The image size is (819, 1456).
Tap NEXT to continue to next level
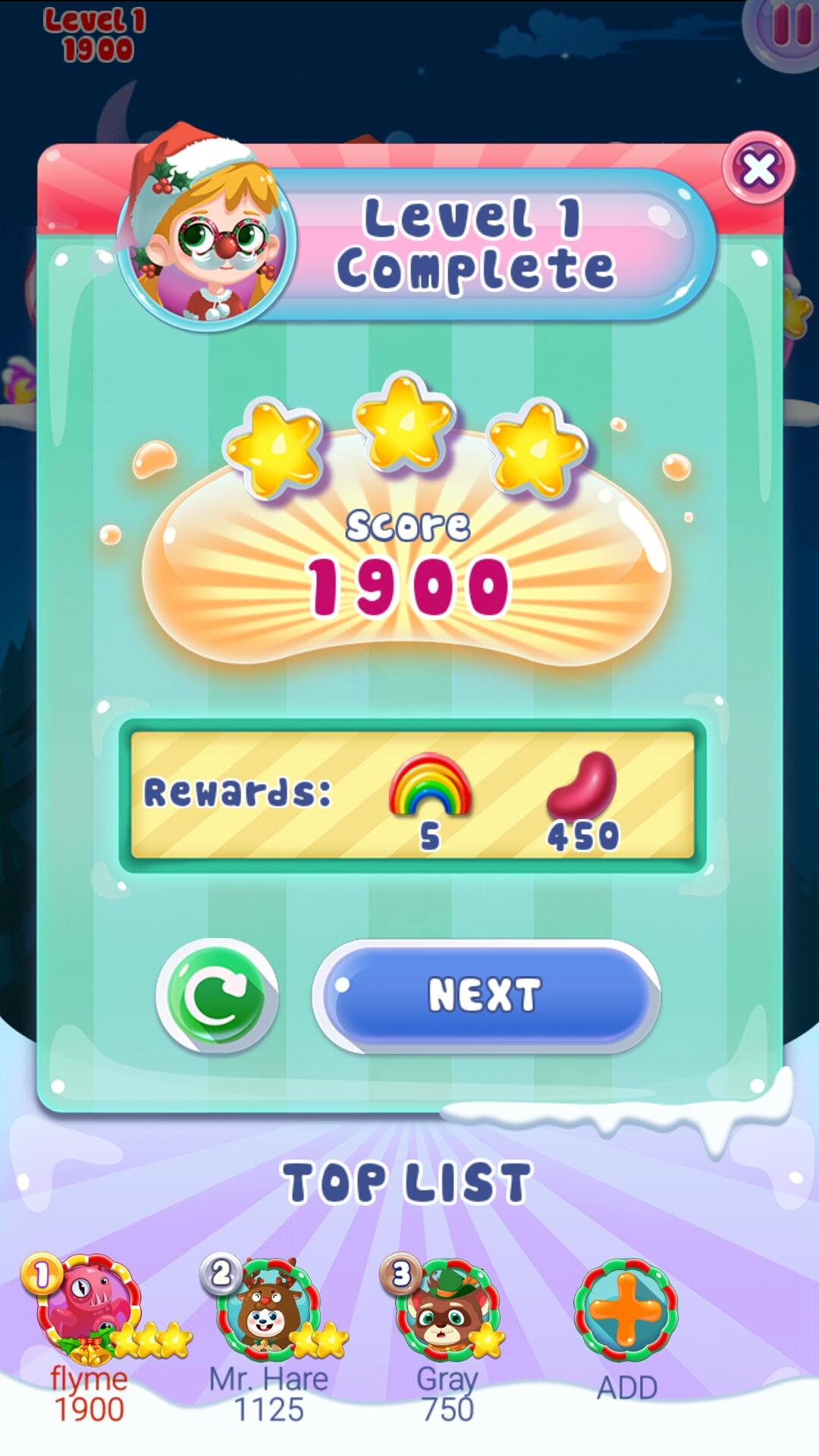485,994
